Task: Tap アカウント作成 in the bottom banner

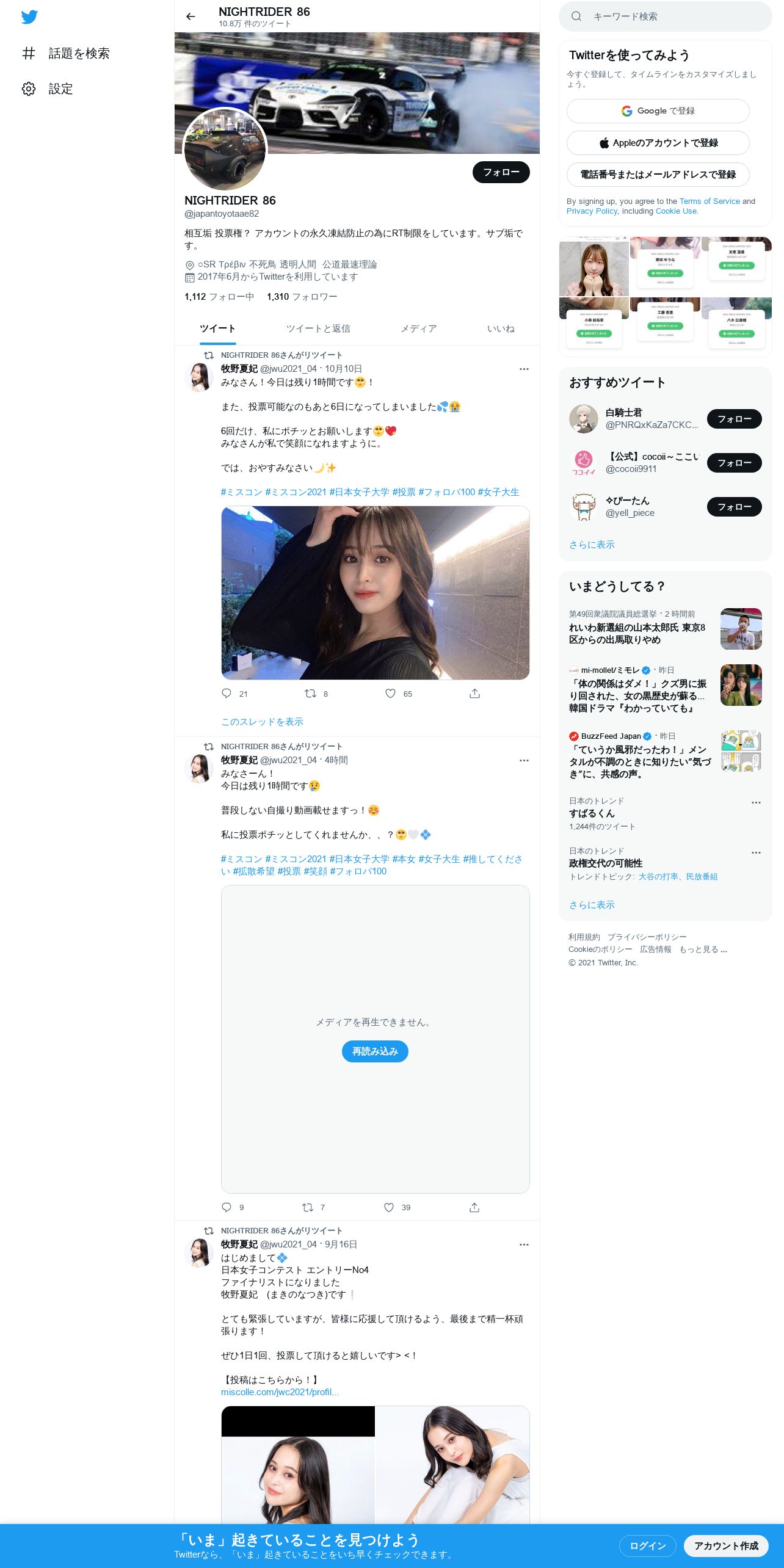Action: coord(726,1546)
